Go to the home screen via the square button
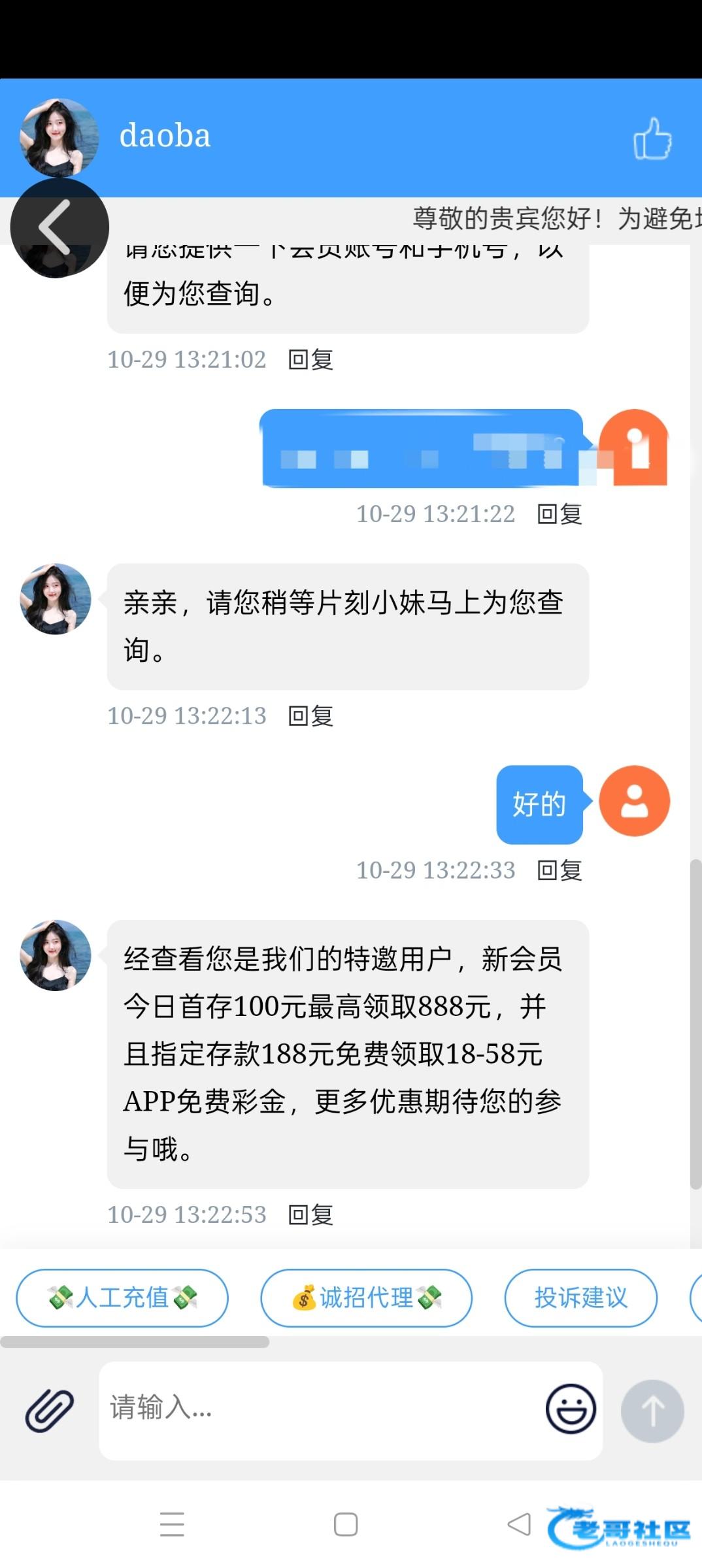Image resolution: width=702 pixels, height=1568 pixels. (346, 1524)
